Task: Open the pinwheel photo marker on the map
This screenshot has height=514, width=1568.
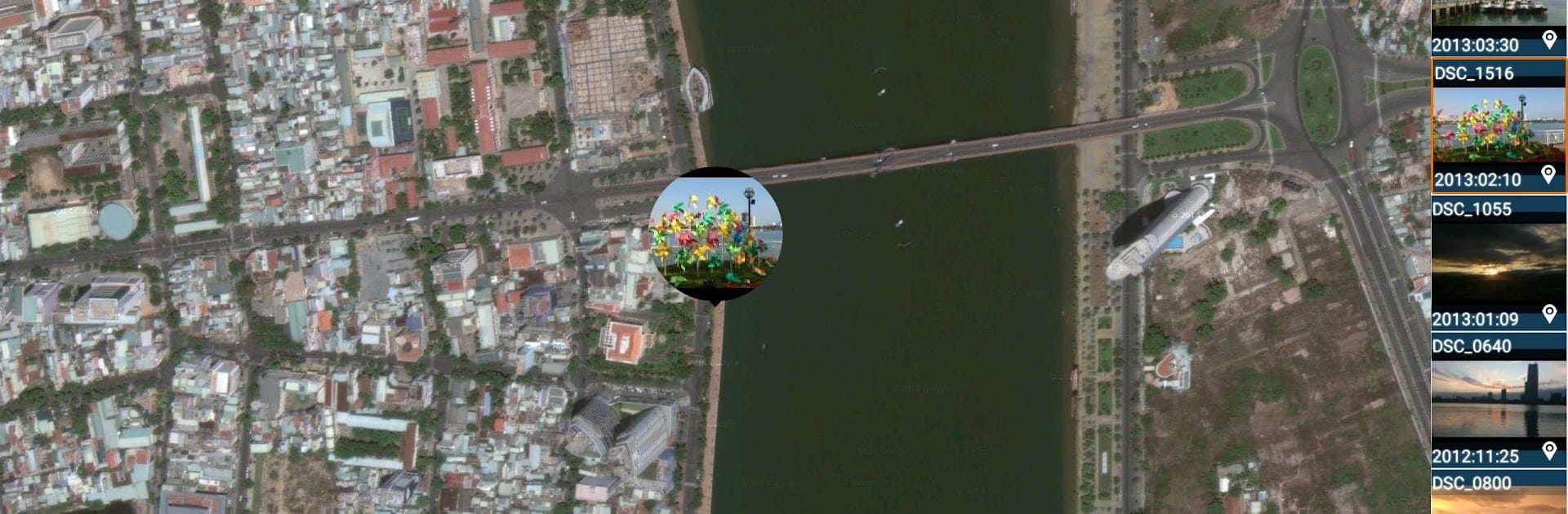Action: click(715, 233)
